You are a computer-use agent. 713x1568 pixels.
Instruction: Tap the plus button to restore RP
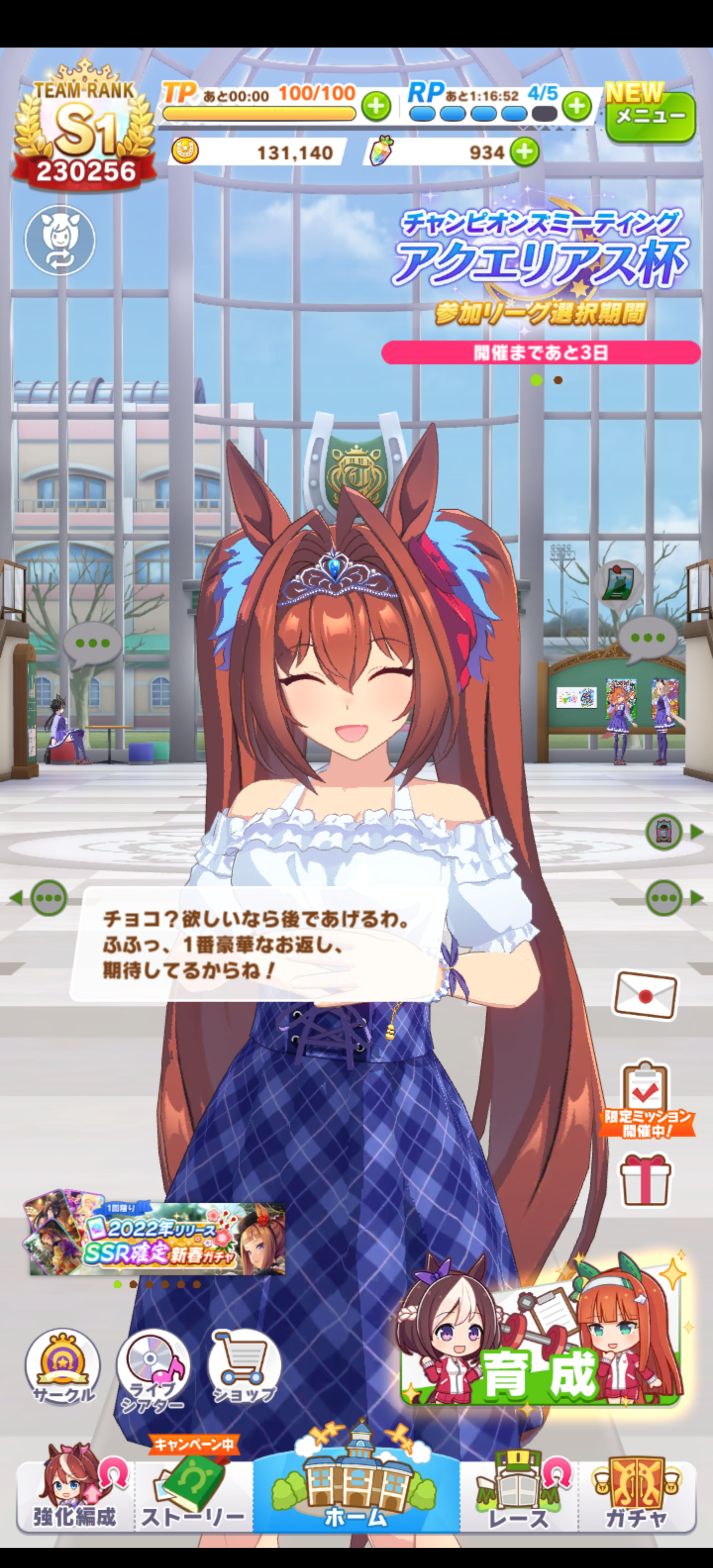click(x=577, y=106)
